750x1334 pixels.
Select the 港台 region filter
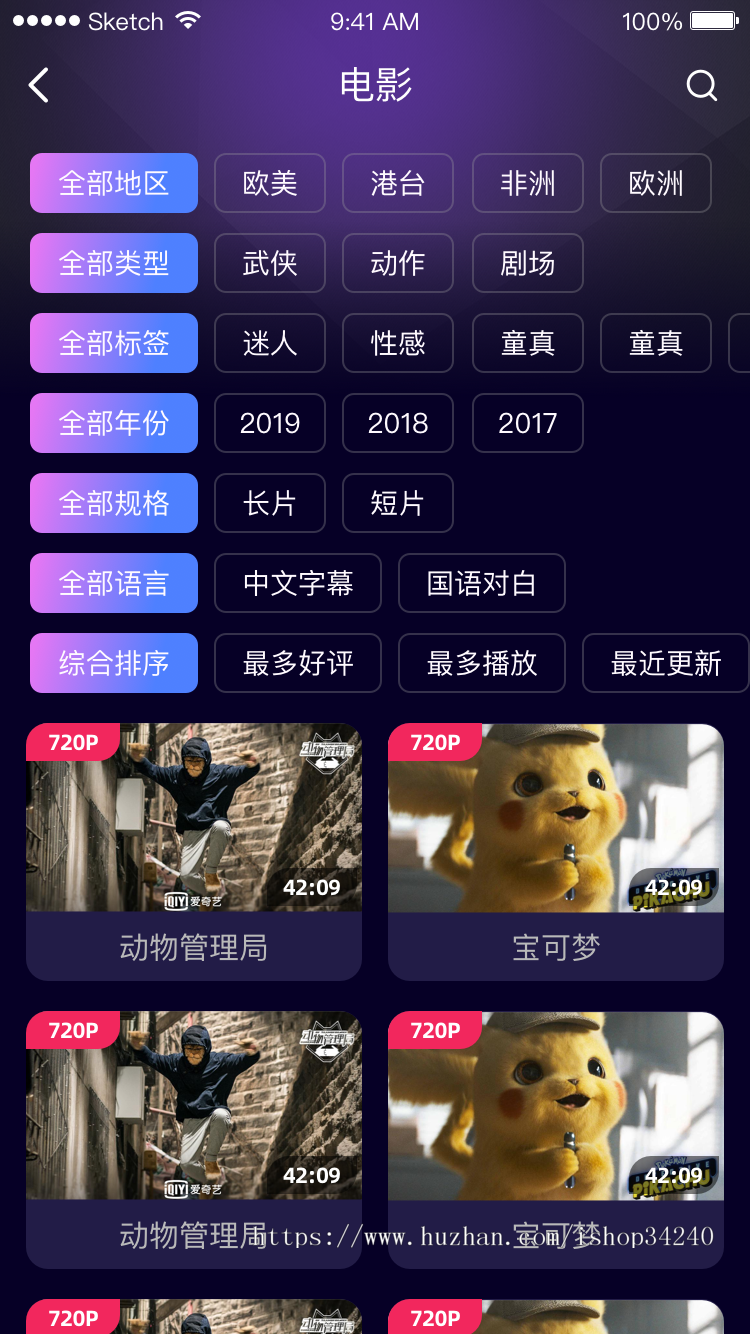397,183
